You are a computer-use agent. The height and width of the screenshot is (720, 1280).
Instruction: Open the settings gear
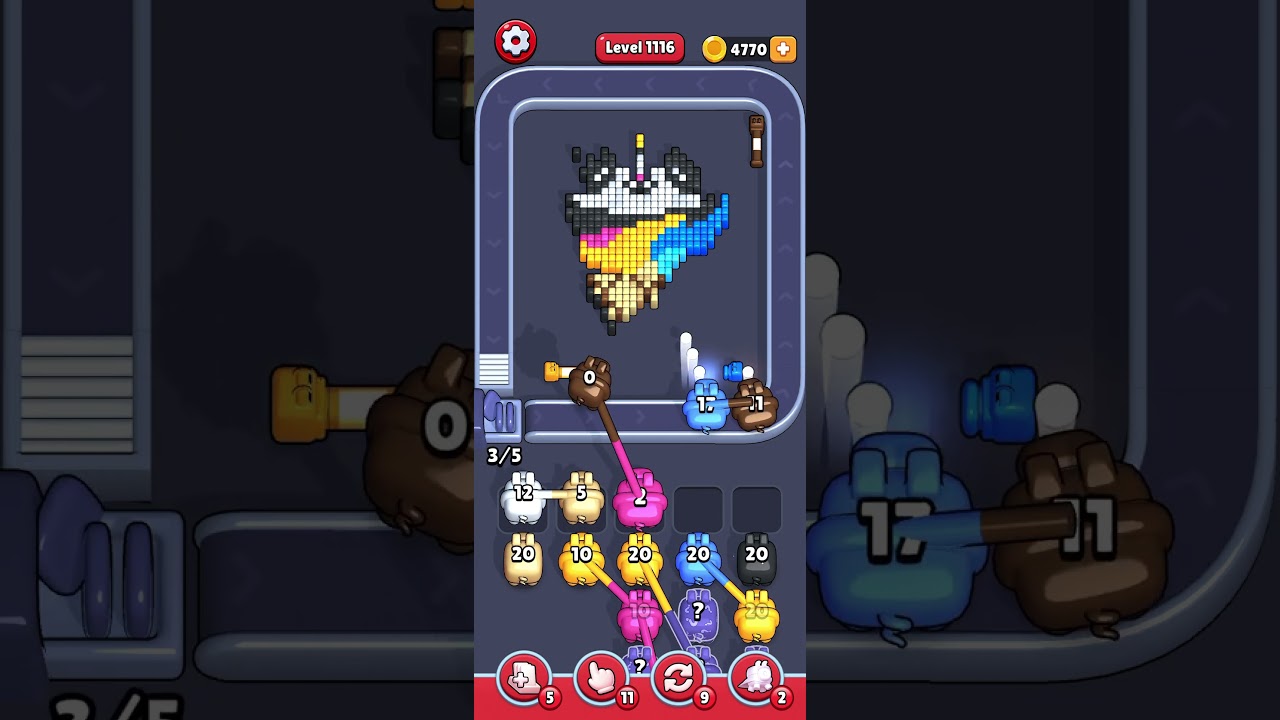[x=515, y=42]
